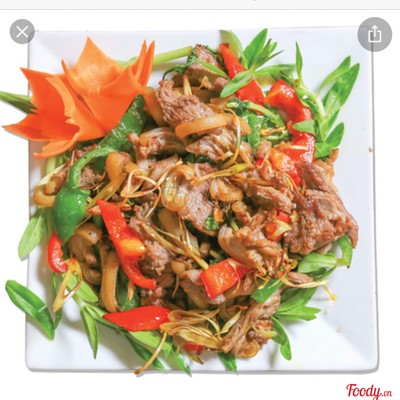Close the full-screen photo viewer

click(22, 32)
